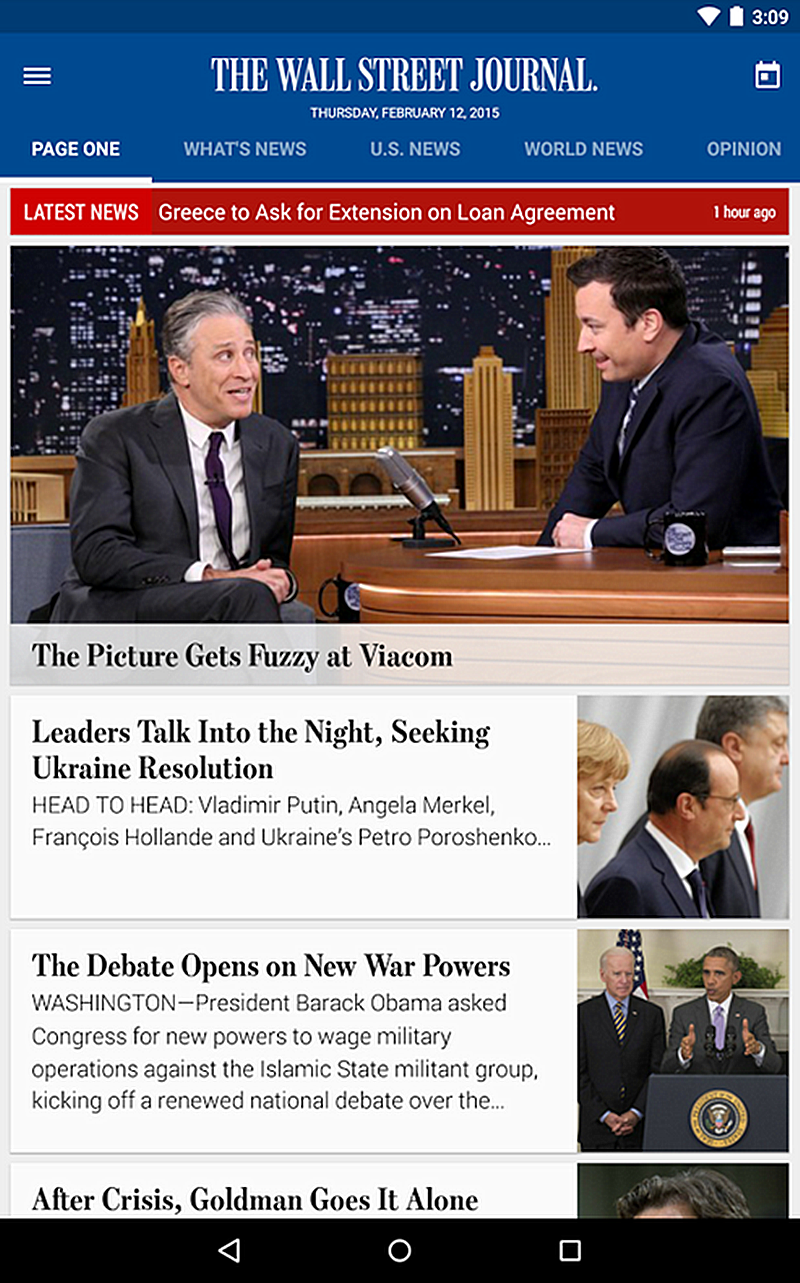Open the Greece loan extension latest news banner
The image size is (800, 1283).
tap(400, 212)
